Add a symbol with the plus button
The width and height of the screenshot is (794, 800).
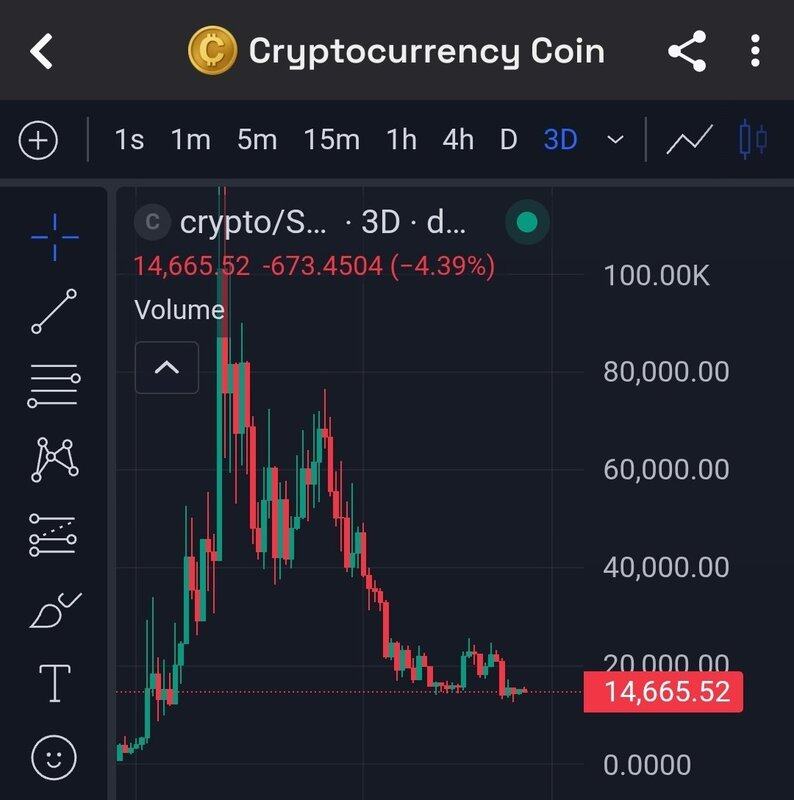(39, 140)
